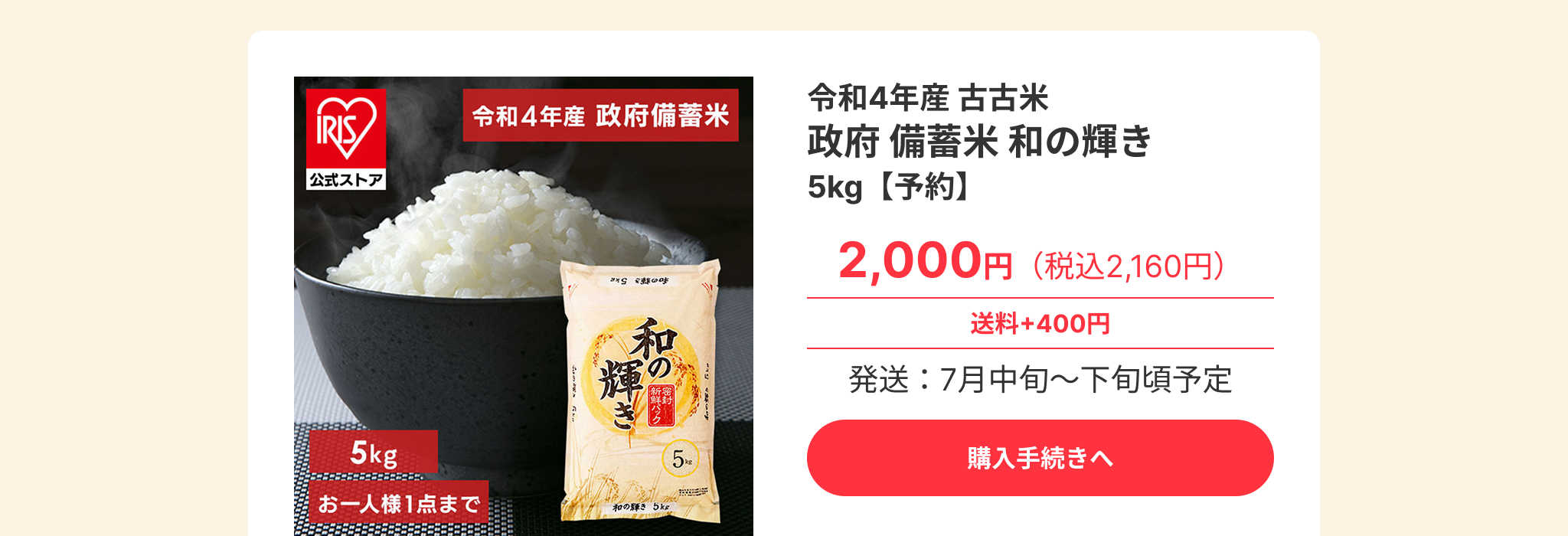
Task: Proceed to purchase with 購入手続きへ button
Action: click(1040, 458)
